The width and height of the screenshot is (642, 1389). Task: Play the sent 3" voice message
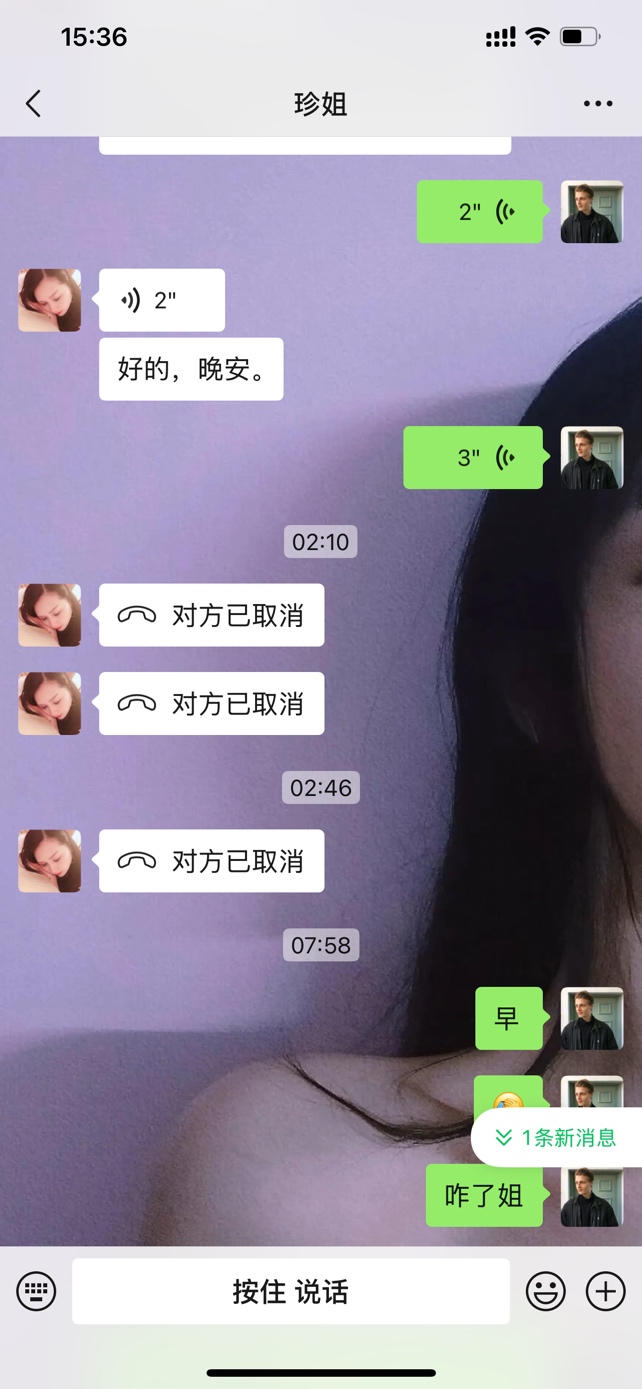click(x=473, y=458)
